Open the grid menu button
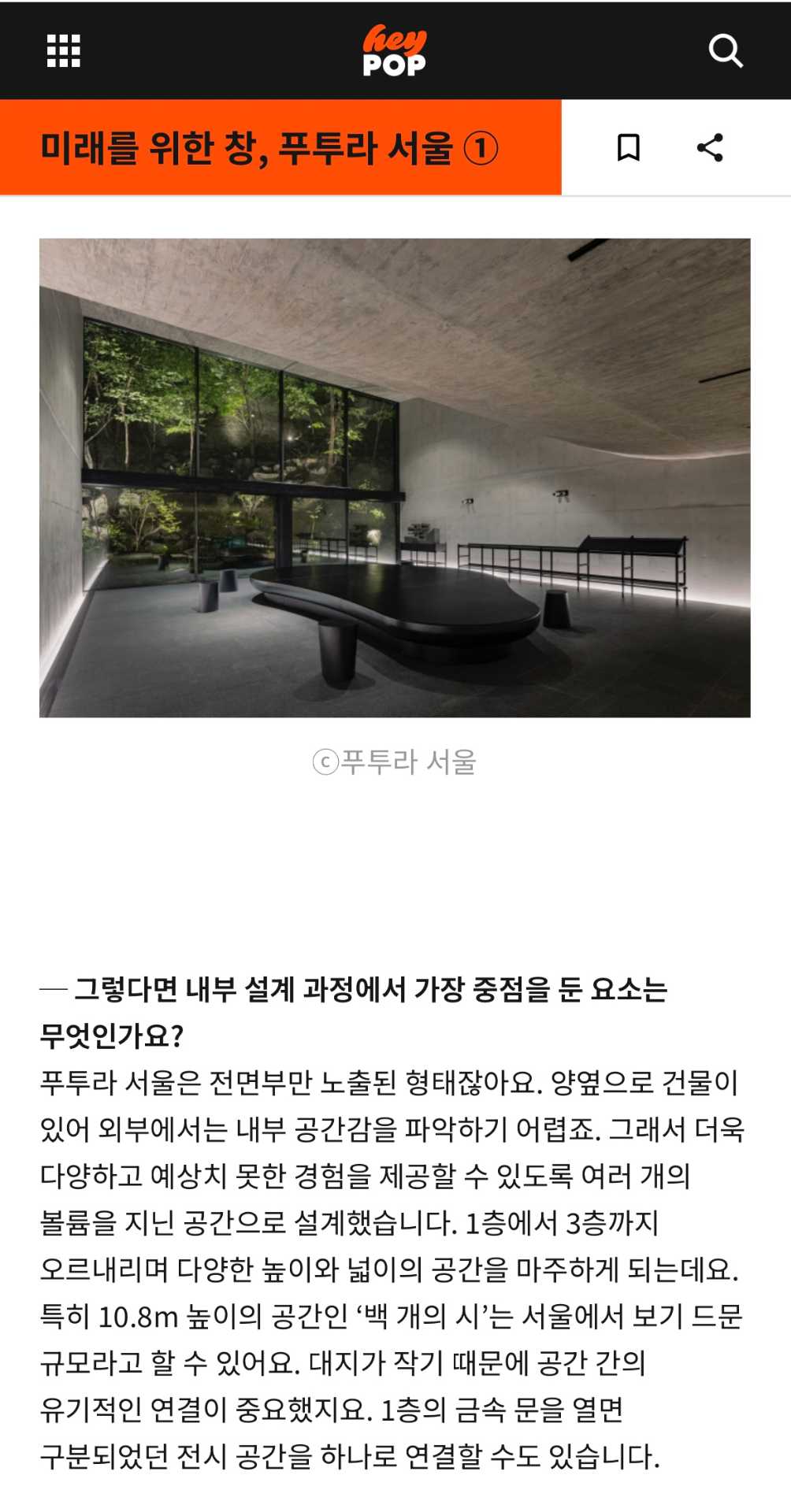791x1512 pixels. pyautogui.click(x=63, y=51)
